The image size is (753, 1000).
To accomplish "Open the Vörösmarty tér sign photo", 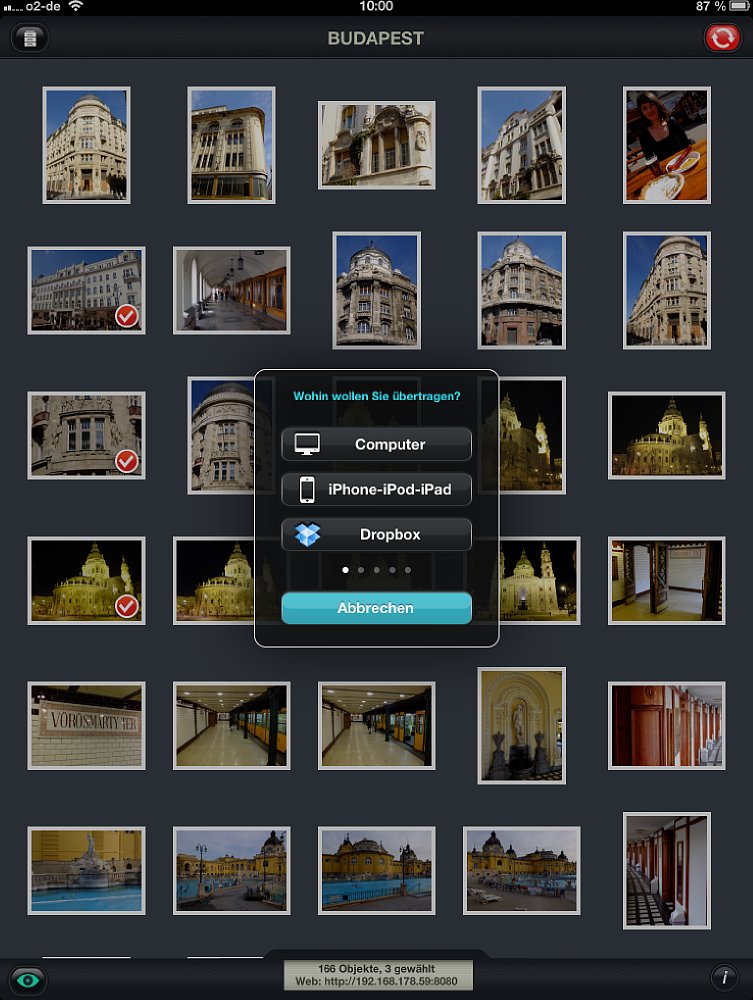I will point(86,725).
